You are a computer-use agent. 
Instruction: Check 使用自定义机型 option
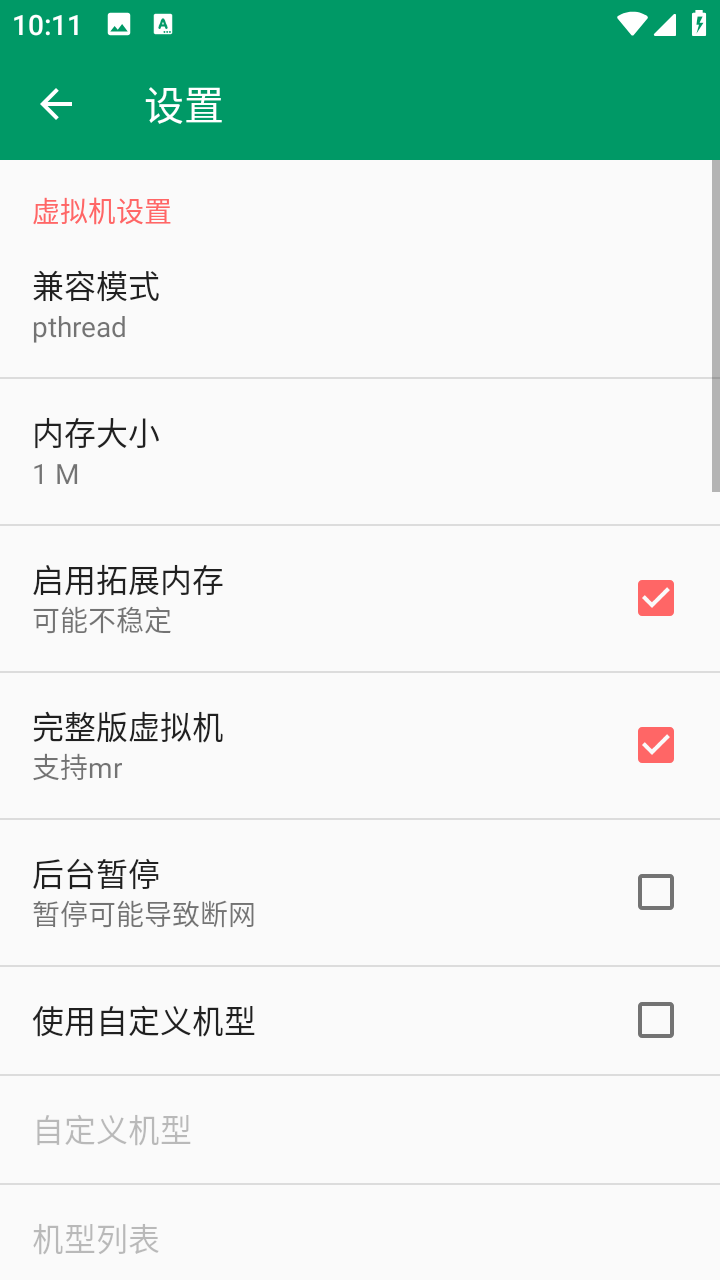point(655,1020)
